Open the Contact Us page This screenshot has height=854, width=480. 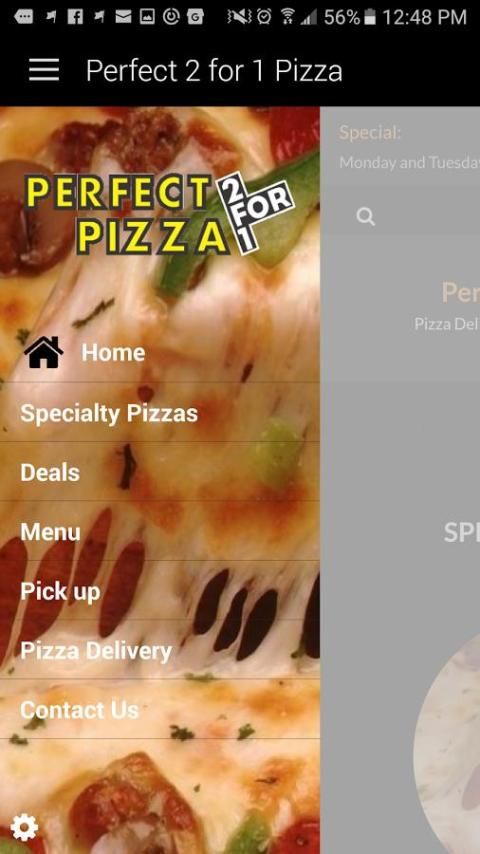coord(160,709)
